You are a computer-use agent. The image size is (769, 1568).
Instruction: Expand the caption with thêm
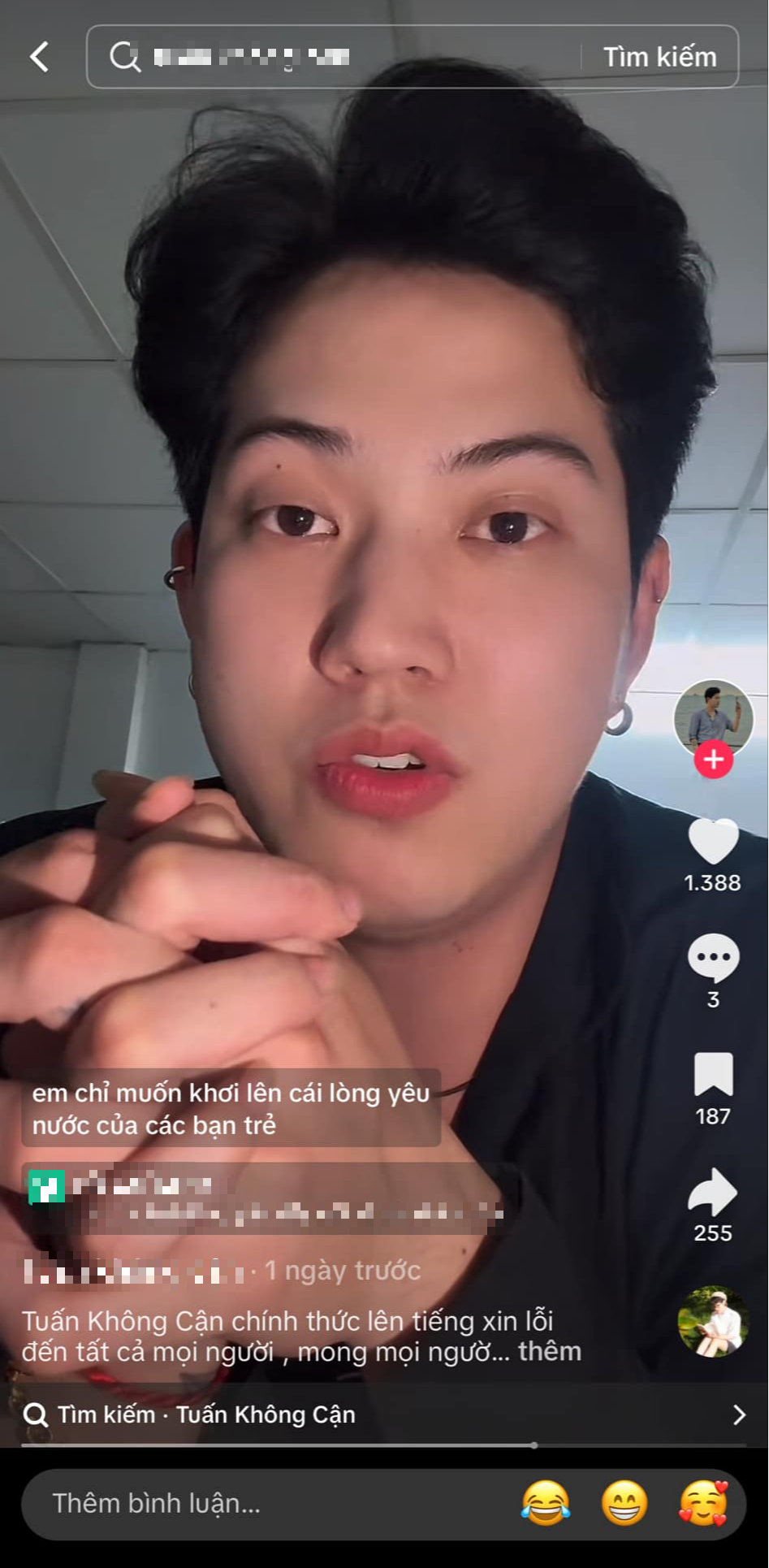point(550,1351)
